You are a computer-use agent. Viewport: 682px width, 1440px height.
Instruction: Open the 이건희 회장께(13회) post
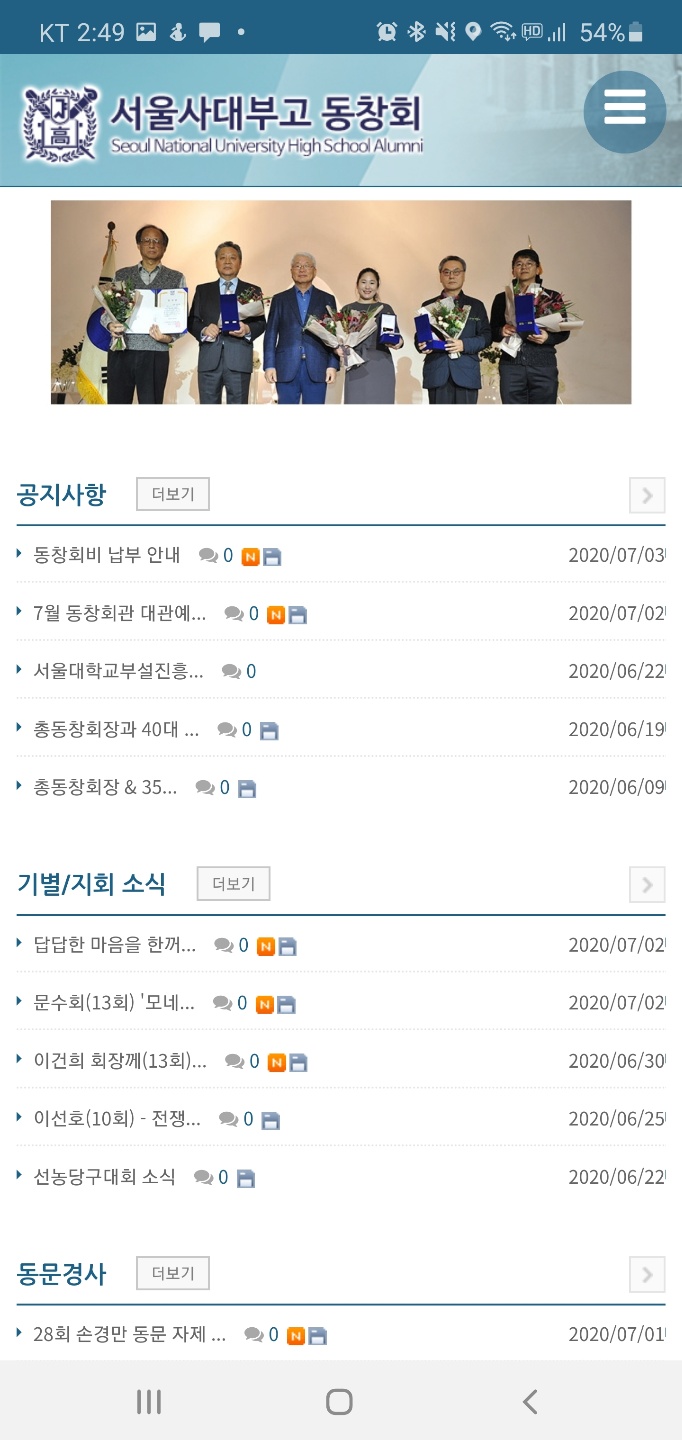coord(120,1061)
